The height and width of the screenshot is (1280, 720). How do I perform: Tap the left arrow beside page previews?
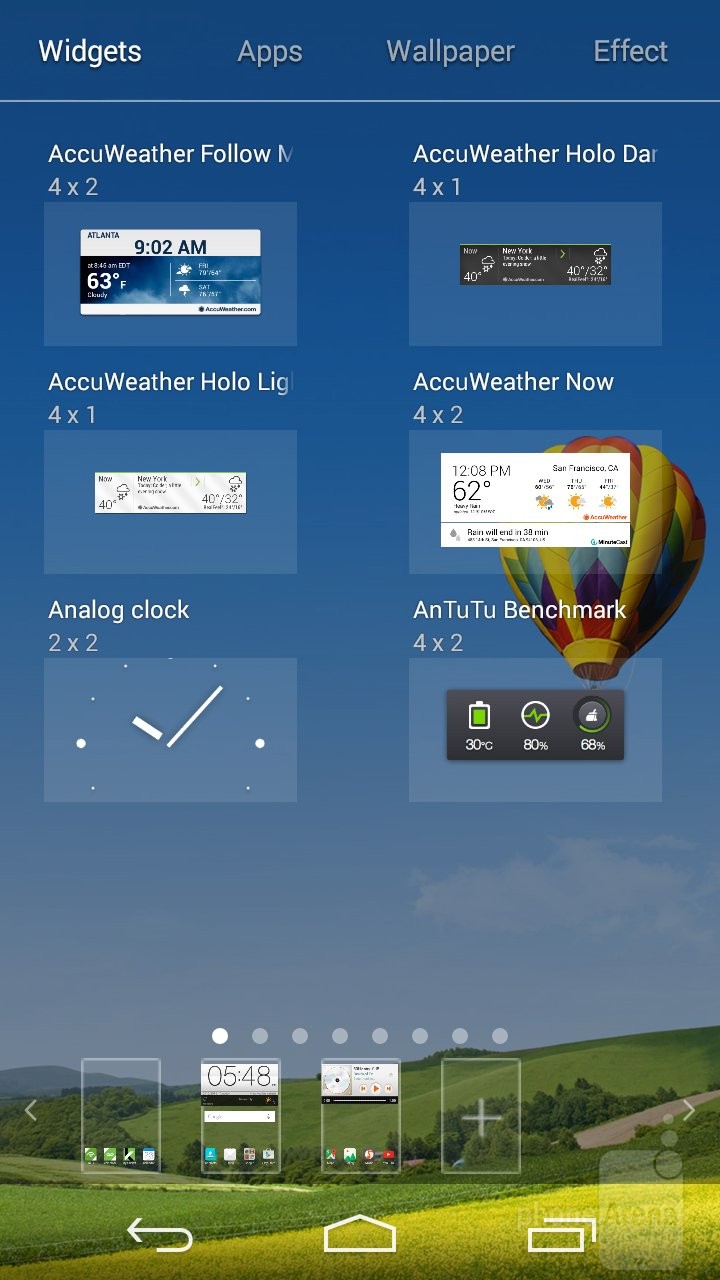click(x=31, y=1110)
